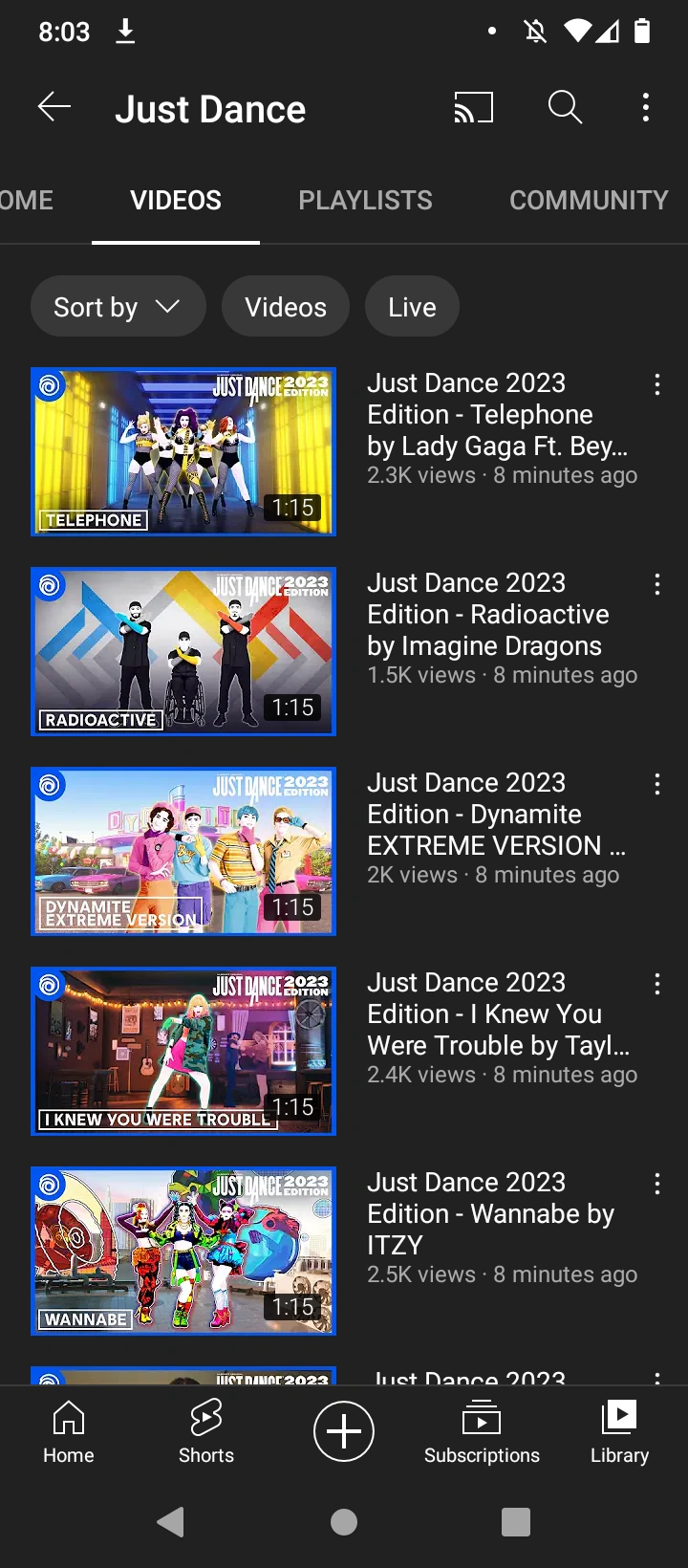Screen dimensions: 688x1568
Task: Go back using the back arrow
Action: coord(54,107)
